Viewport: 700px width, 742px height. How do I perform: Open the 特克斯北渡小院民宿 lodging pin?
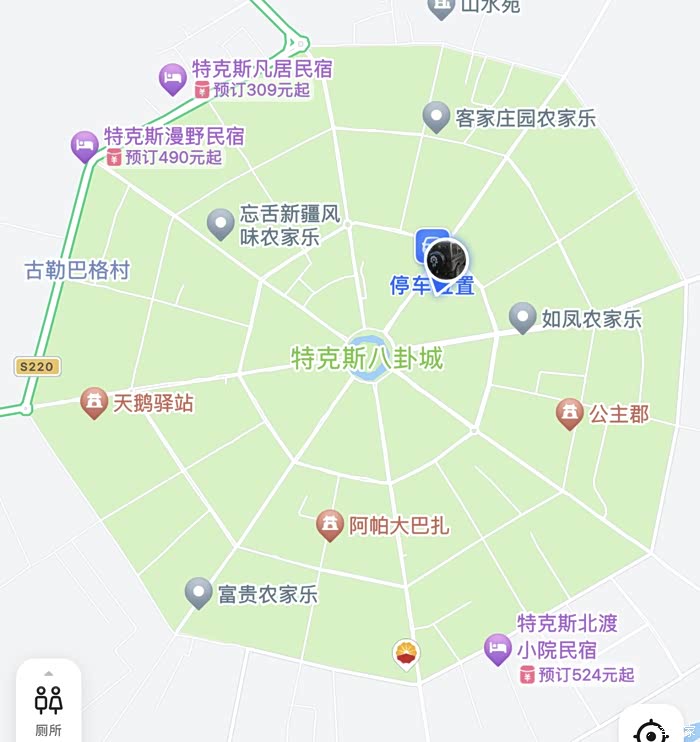(x=497, y=650)
